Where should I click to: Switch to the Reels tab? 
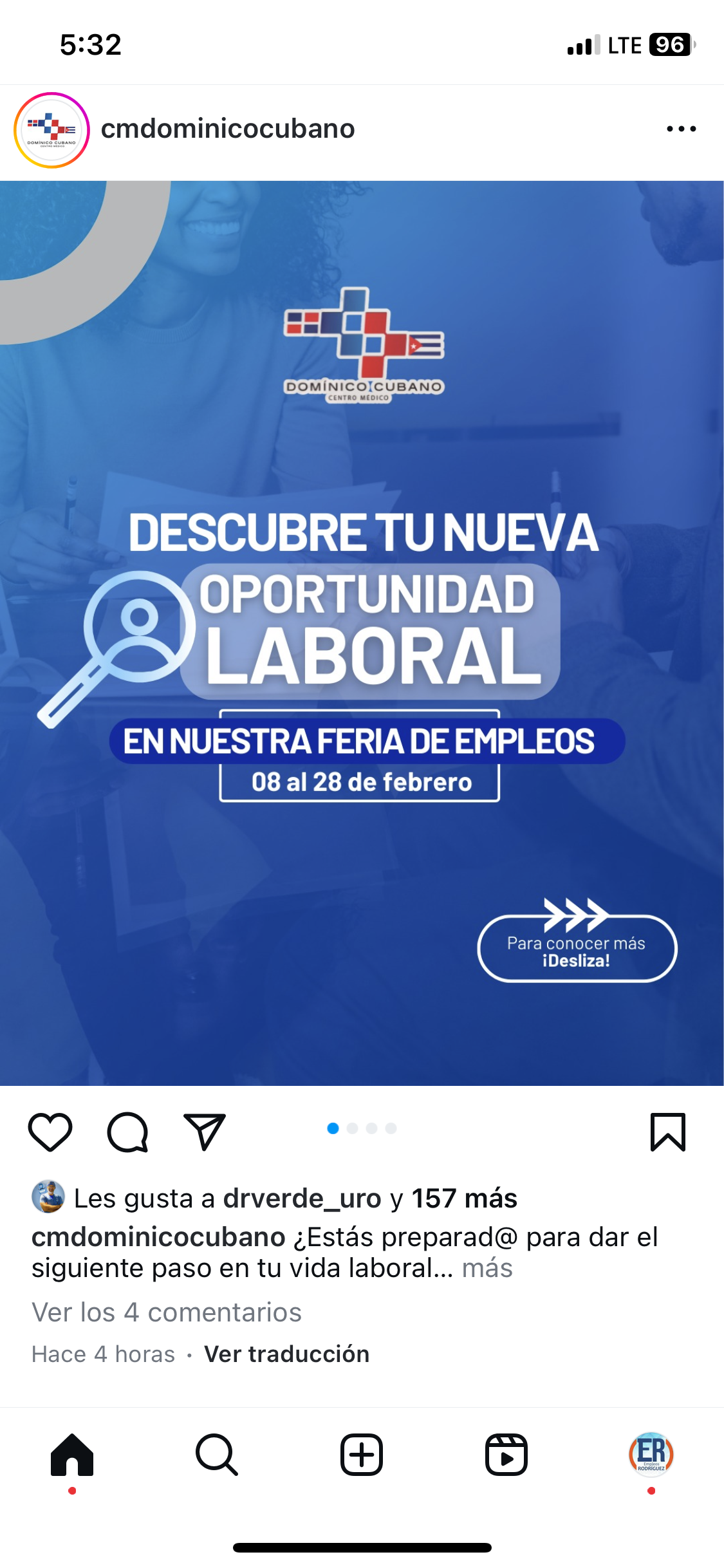pyautogui.click(x=506, y=1455)
